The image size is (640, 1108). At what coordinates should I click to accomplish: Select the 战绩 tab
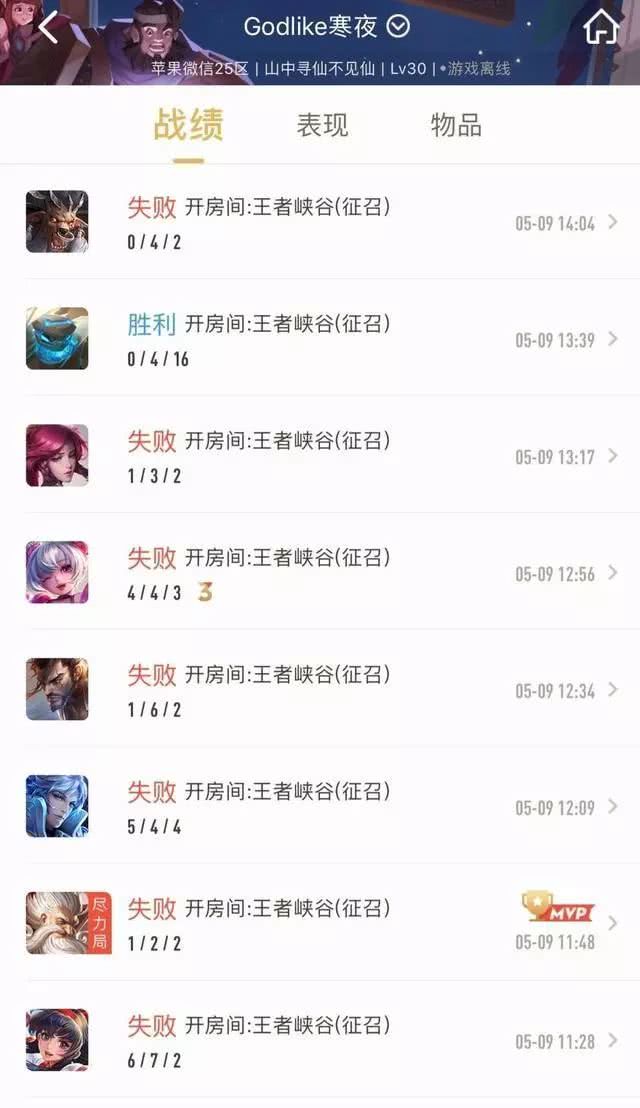(188, 126)
